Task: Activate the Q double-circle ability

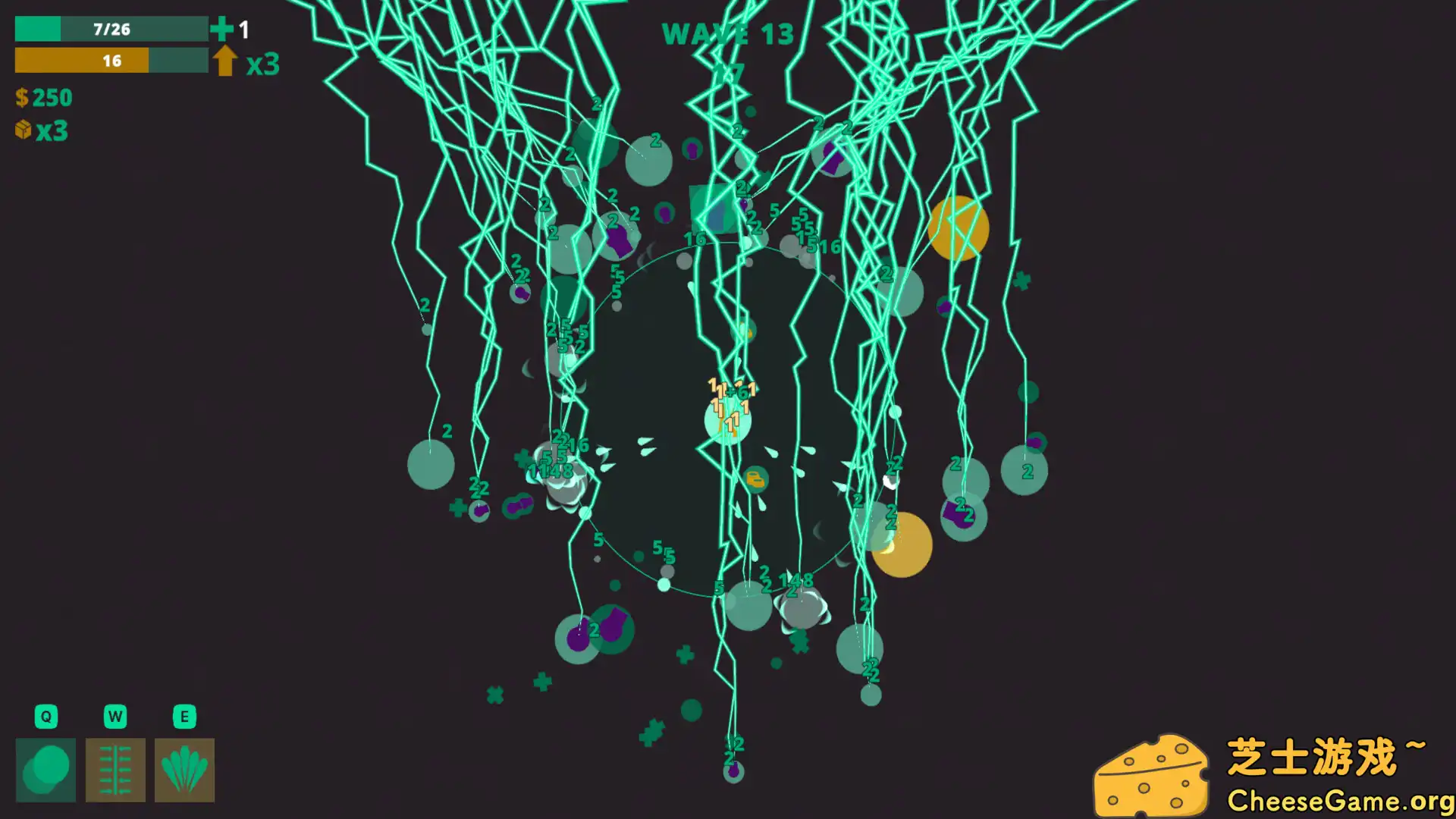Action: (x=45, y=770)
